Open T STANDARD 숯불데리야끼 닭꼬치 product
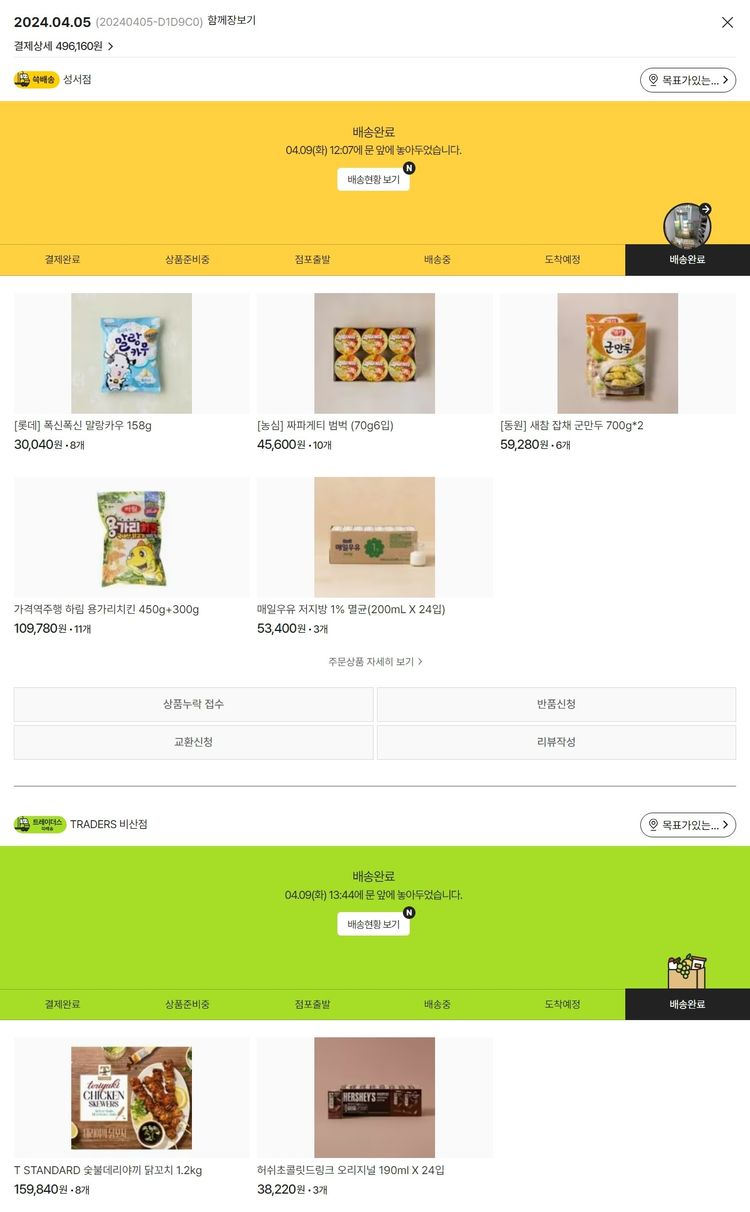This screenshot has height=1212, width=750. 131,1097
